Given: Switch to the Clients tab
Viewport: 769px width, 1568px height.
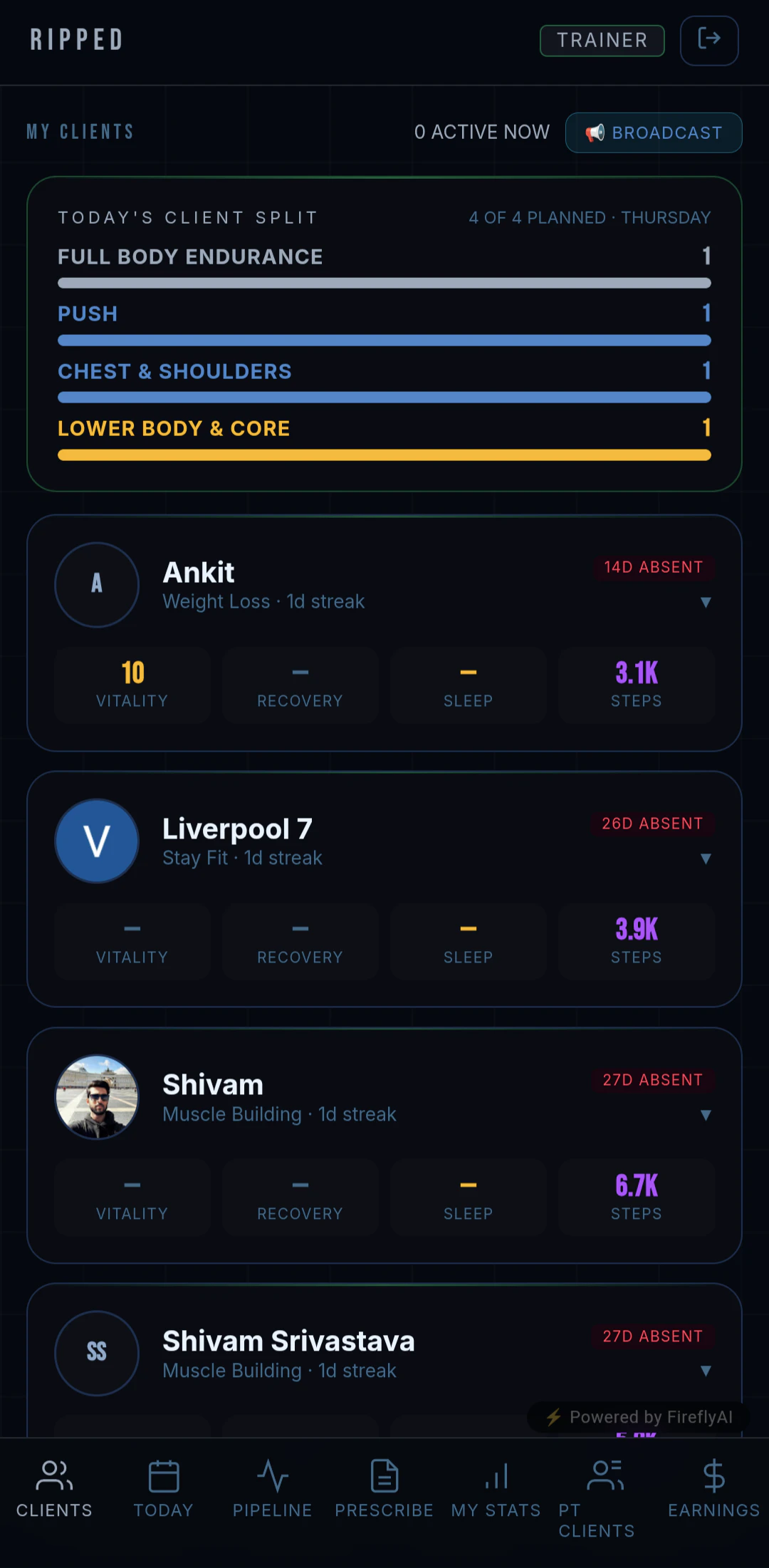Looking at the screenshot, I should coord(54,1488).
